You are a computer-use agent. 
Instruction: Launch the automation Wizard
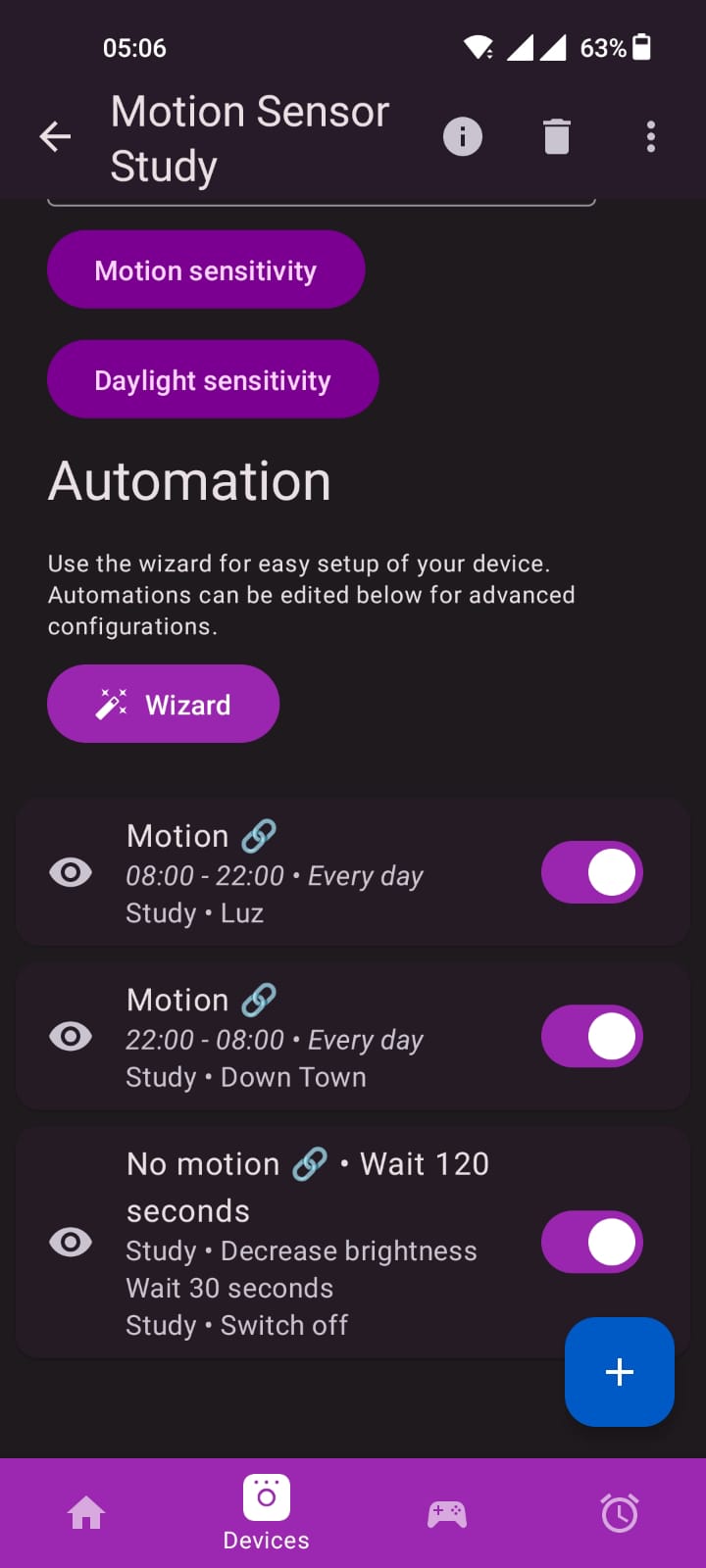point(163,704)
